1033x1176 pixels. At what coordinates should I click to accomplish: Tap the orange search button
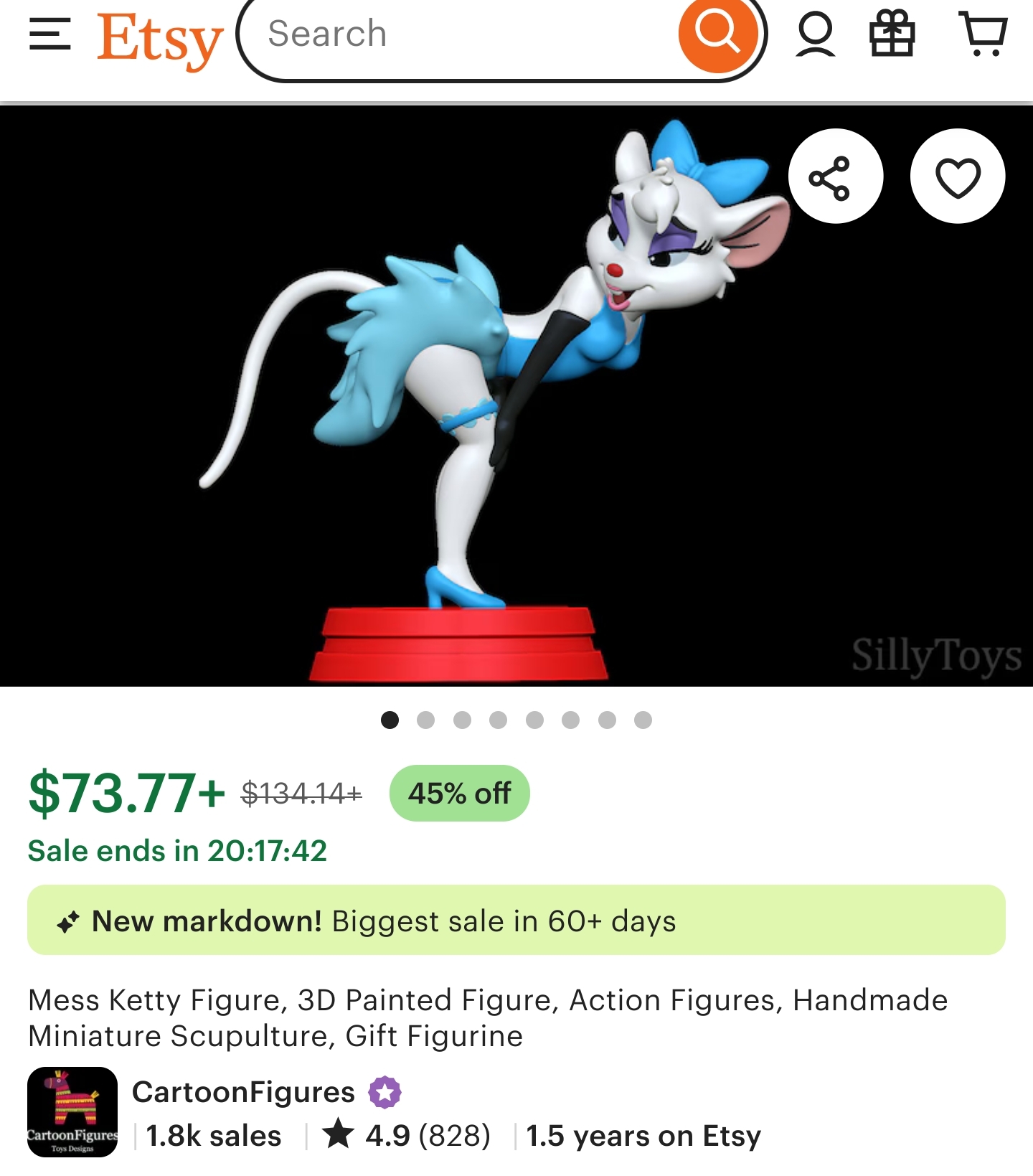coord(717,33)
